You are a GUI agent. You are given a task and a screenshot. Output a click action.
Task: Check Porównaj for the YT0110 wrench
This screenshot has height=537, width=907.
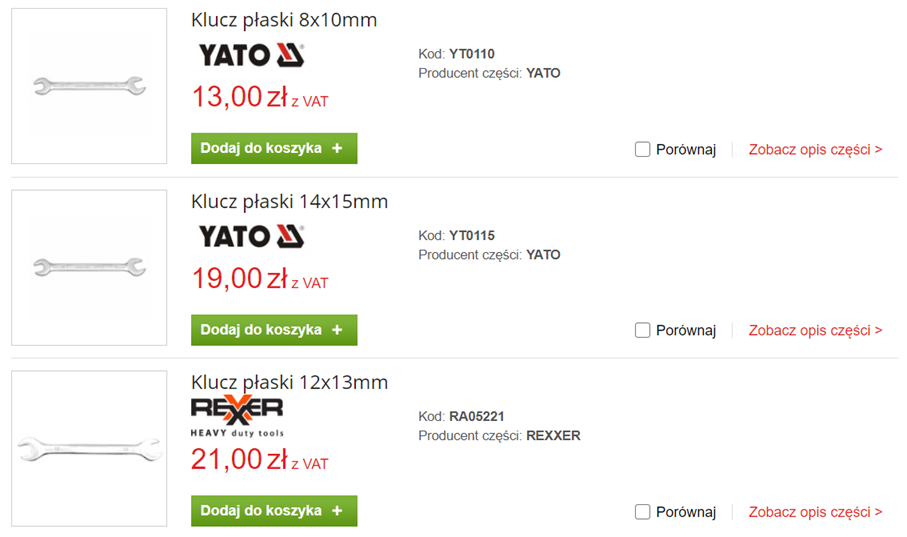643,150
